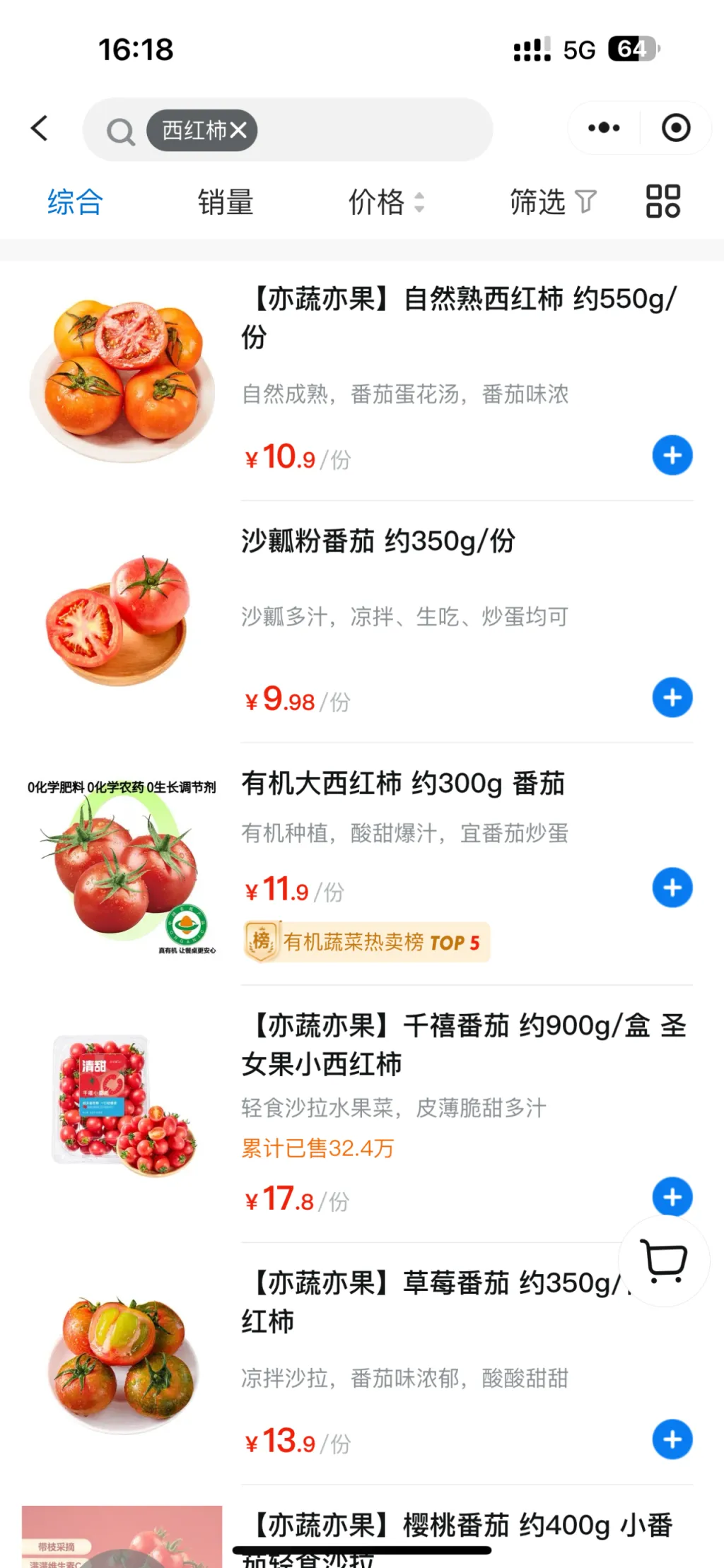
Task: View 有机蔬菜热卖榜 TOP 5 ranking
Action: point(367,942)
